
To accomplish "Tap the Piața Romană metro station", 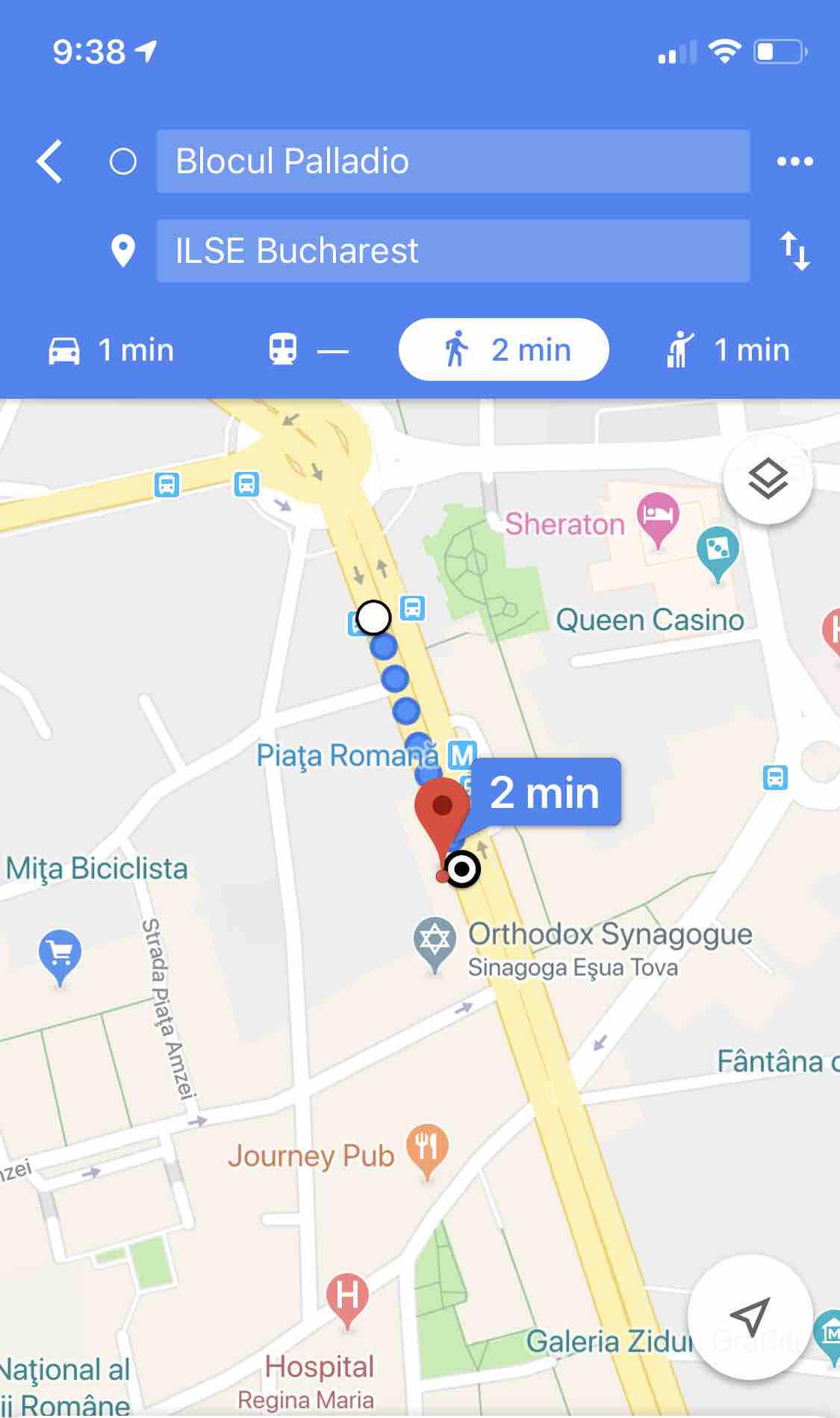I will tap(461, 755).
